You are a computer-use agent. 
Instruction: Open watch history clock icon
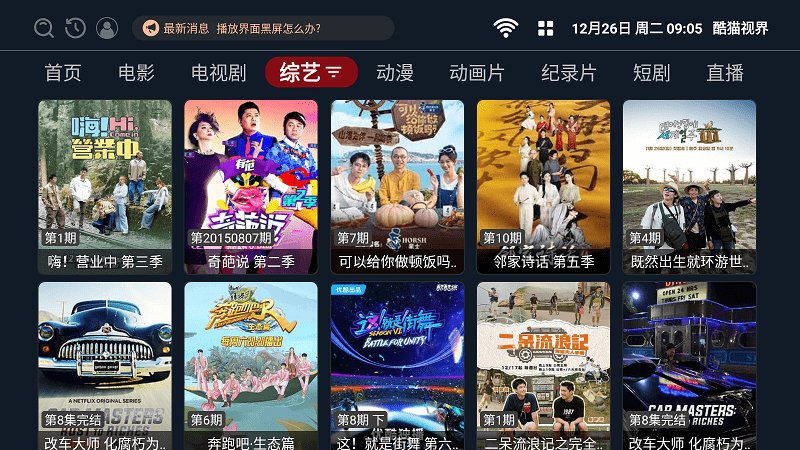pos(75,28)
